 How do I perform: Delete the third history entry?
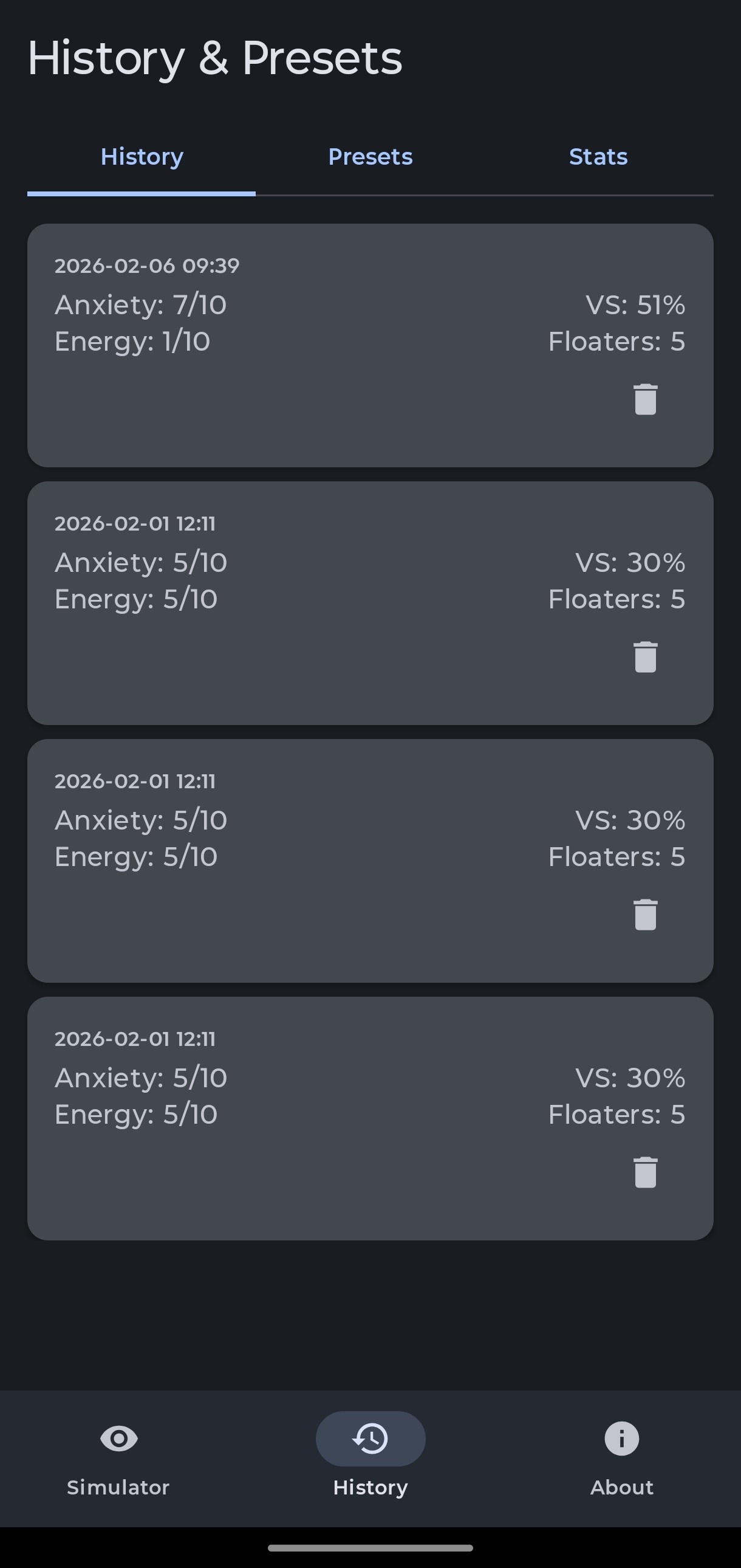(x=644, y=915)
